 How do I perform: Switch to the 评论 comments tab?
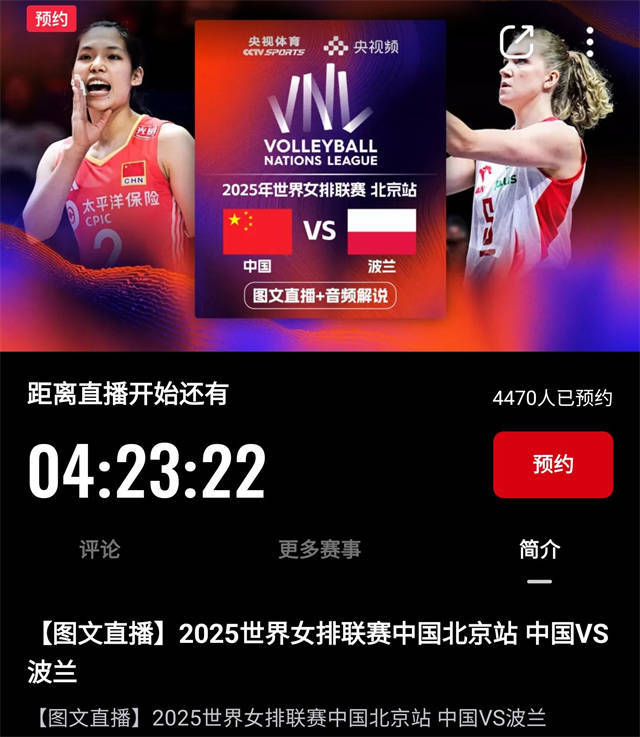coord(100,549)
